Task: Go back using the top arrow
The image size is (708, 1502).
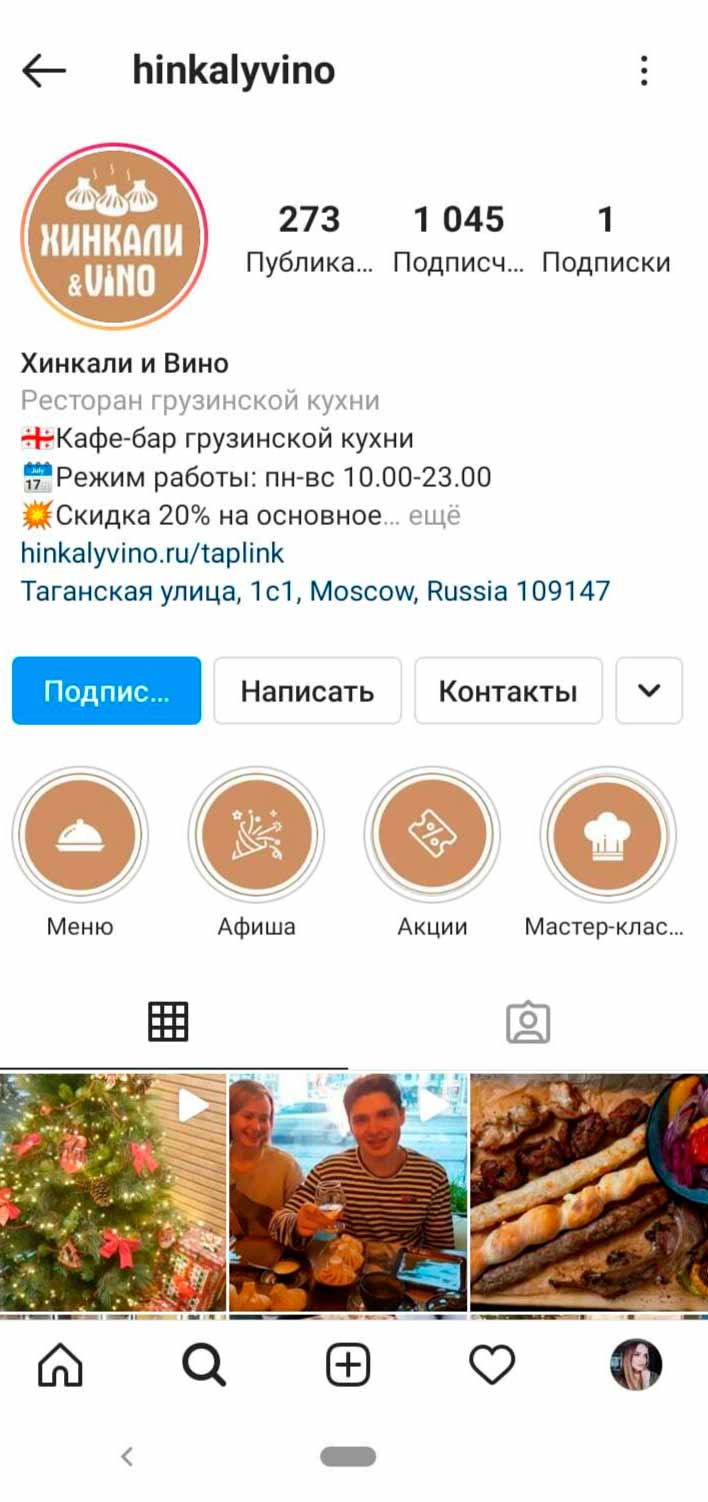Action: pyautogui.click(x=44, y=70)
